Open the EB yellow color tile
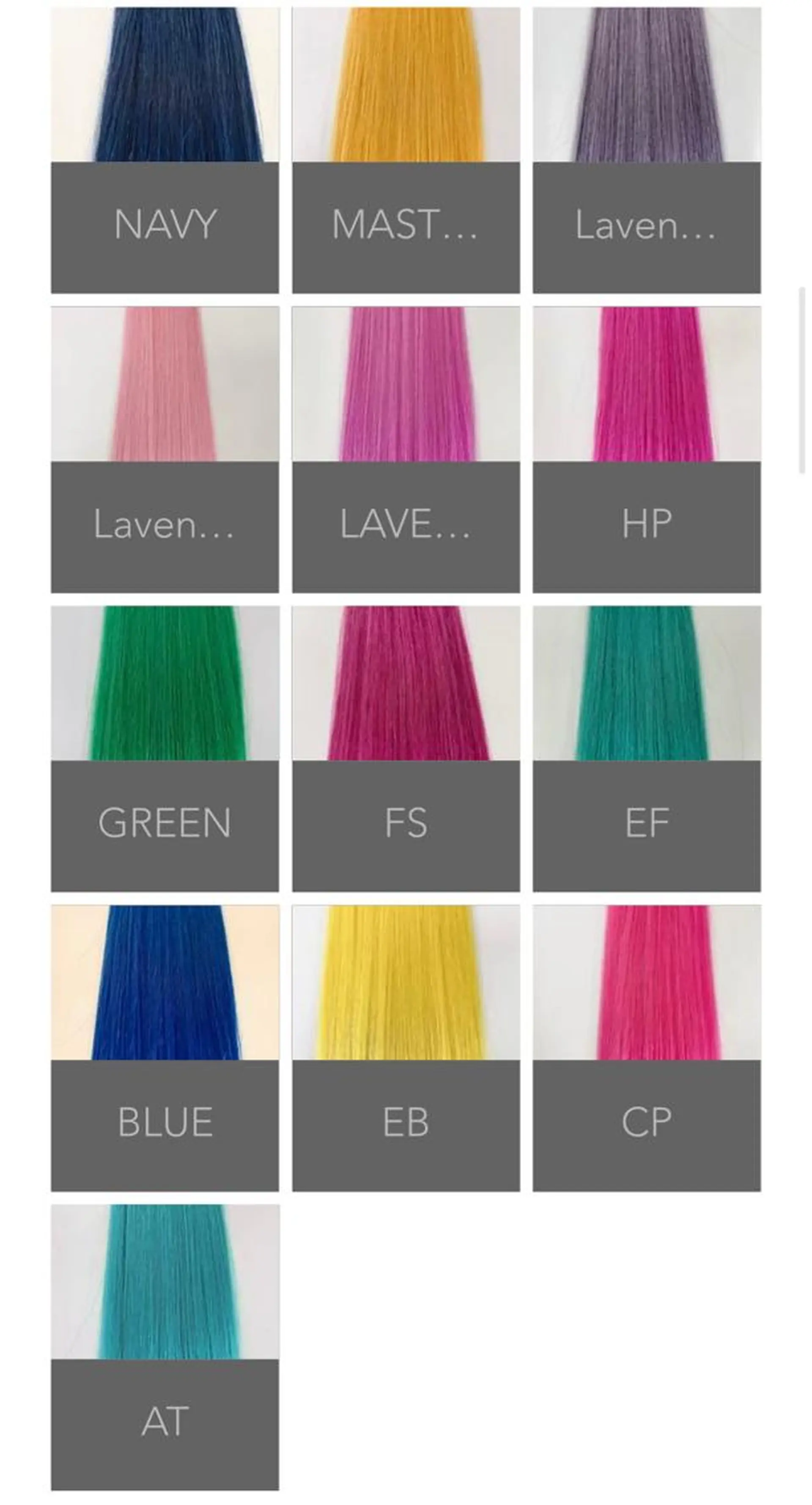The width and height of the screenshot is (812, 1505). click(406, 1048)
